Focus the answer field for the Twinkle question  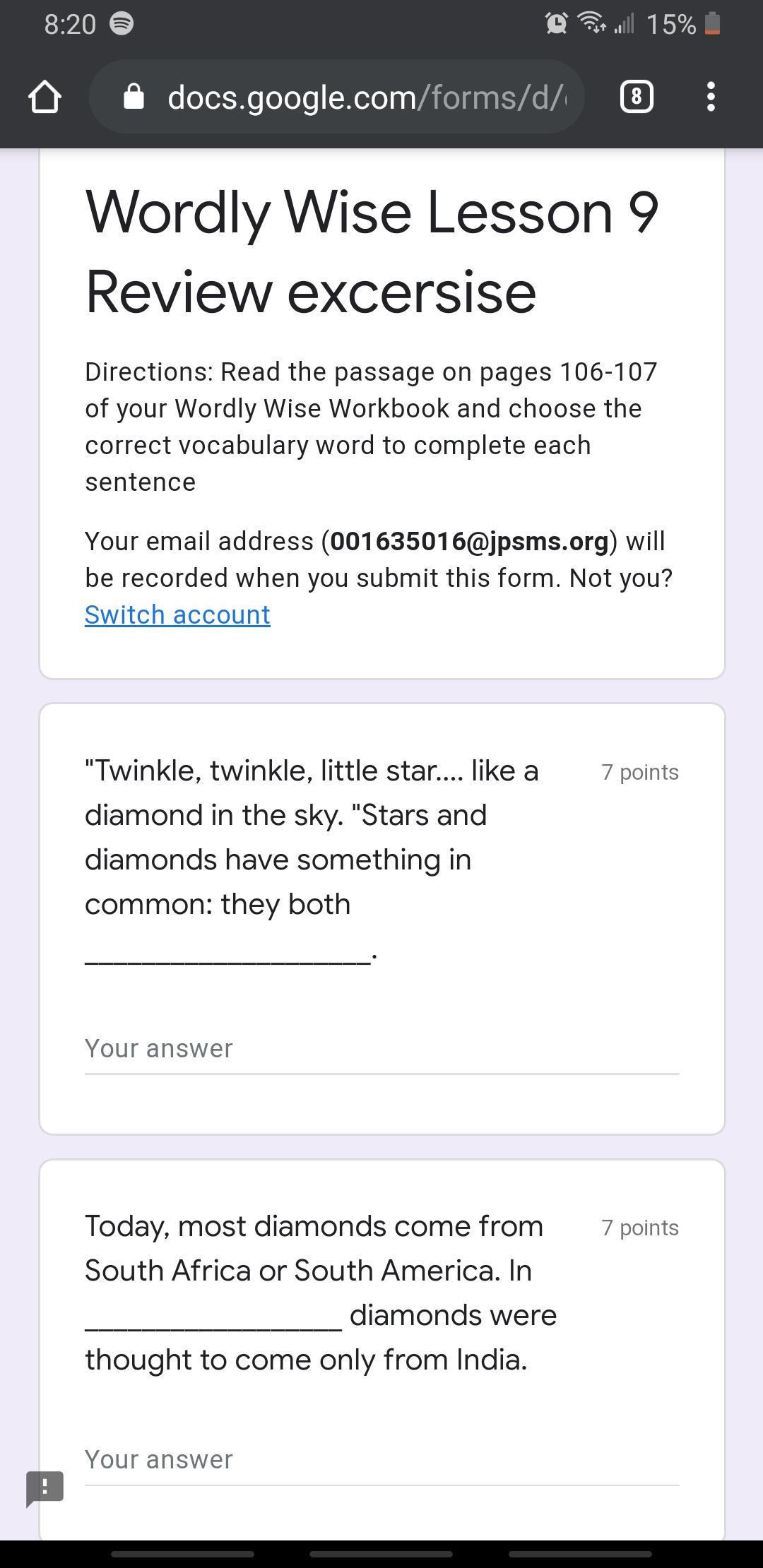click(x=381, y=1050)
